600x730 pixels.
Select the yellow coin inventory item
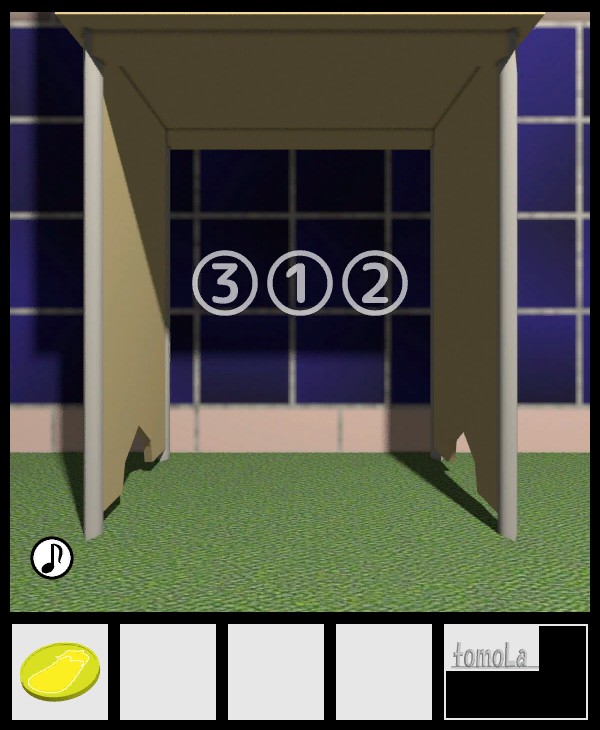coord(60,671)
